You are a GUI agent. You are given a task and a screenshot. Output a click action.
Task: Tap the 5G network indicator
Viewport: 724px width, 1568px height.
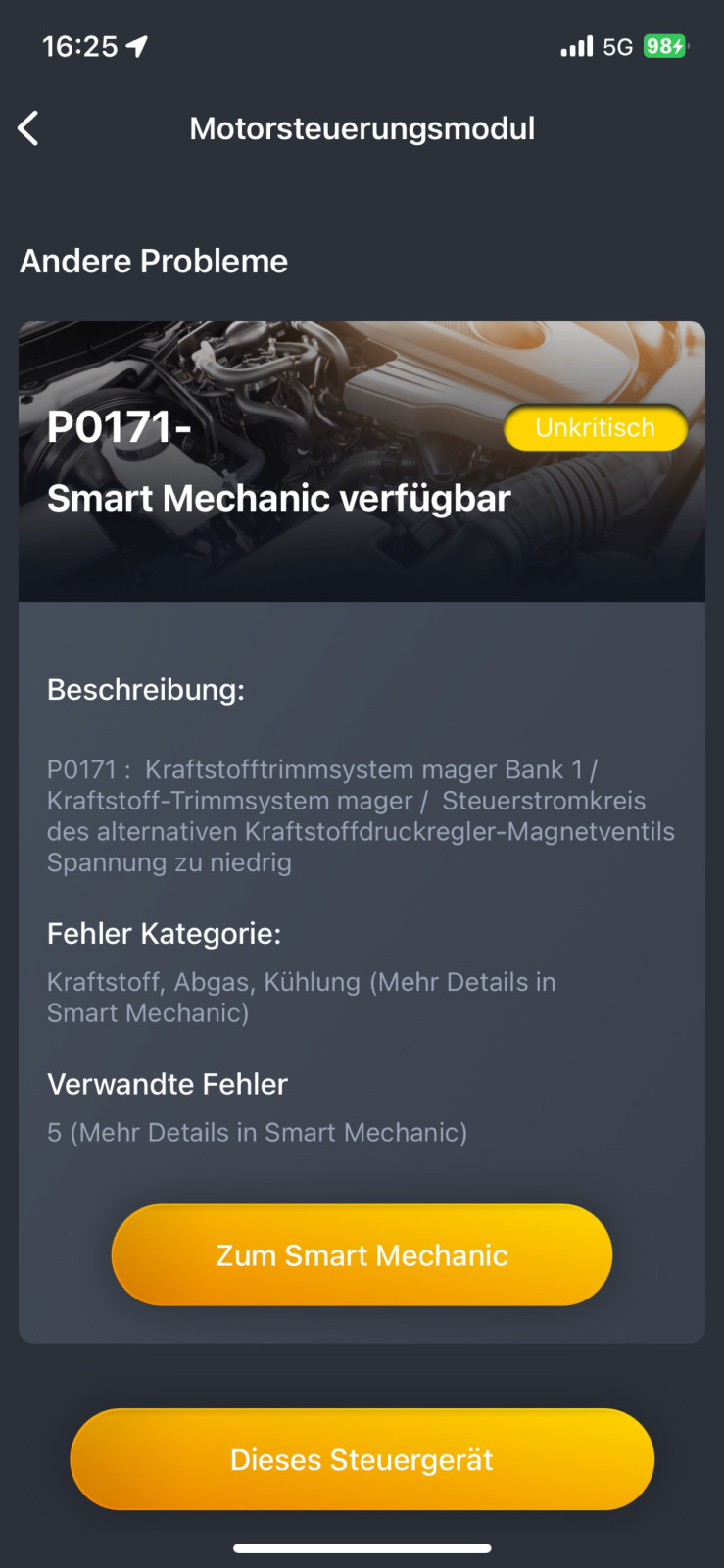tap(618, 46)
